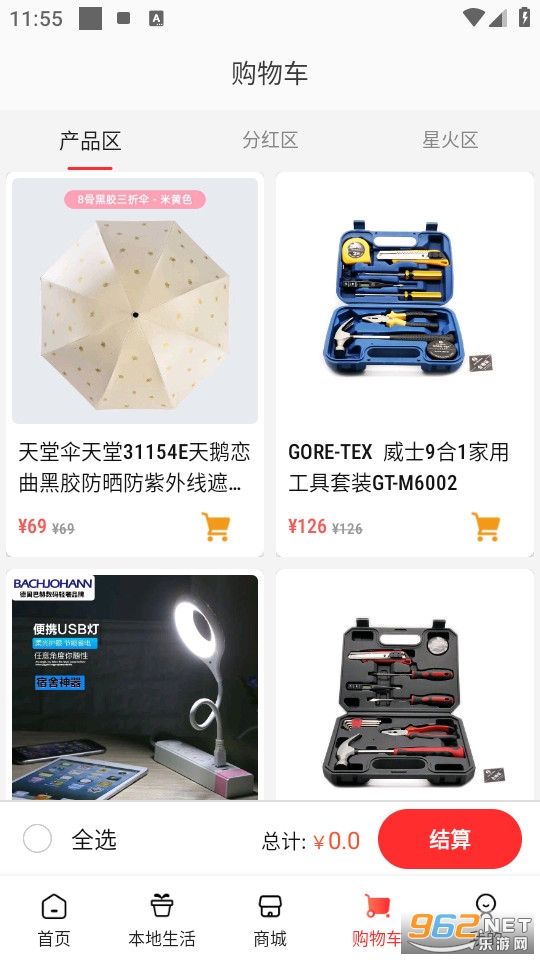The height and width of the screenshot is (960, 540).
Task: Switch to the 星火区 tab
Action: tap(450, 140)
